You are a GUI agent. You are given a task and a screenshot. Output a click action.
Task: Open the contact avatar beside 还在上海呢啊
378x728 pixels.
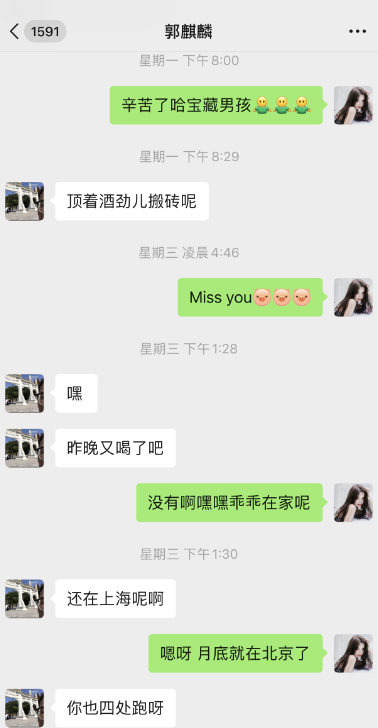click(x=25, y=598)
